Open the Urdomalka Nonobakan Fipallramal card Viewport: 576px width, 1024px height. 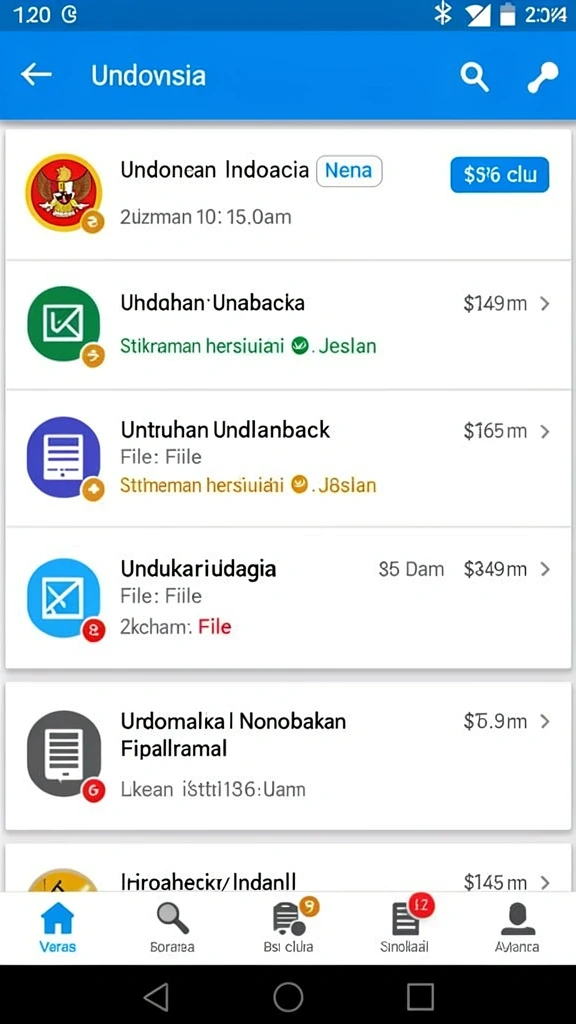pos(288,756)
